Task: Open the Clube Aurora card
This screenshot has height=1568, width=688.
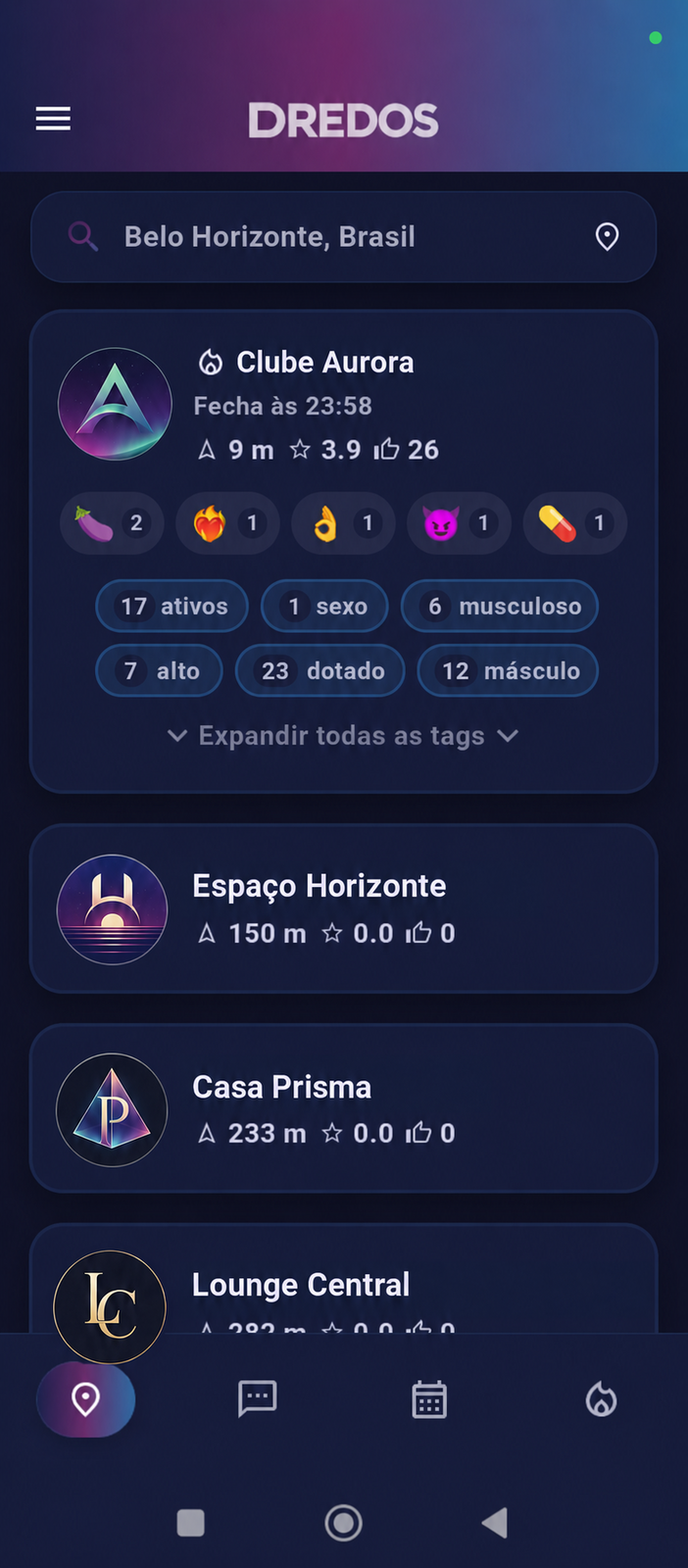Action: pos(343,551)
